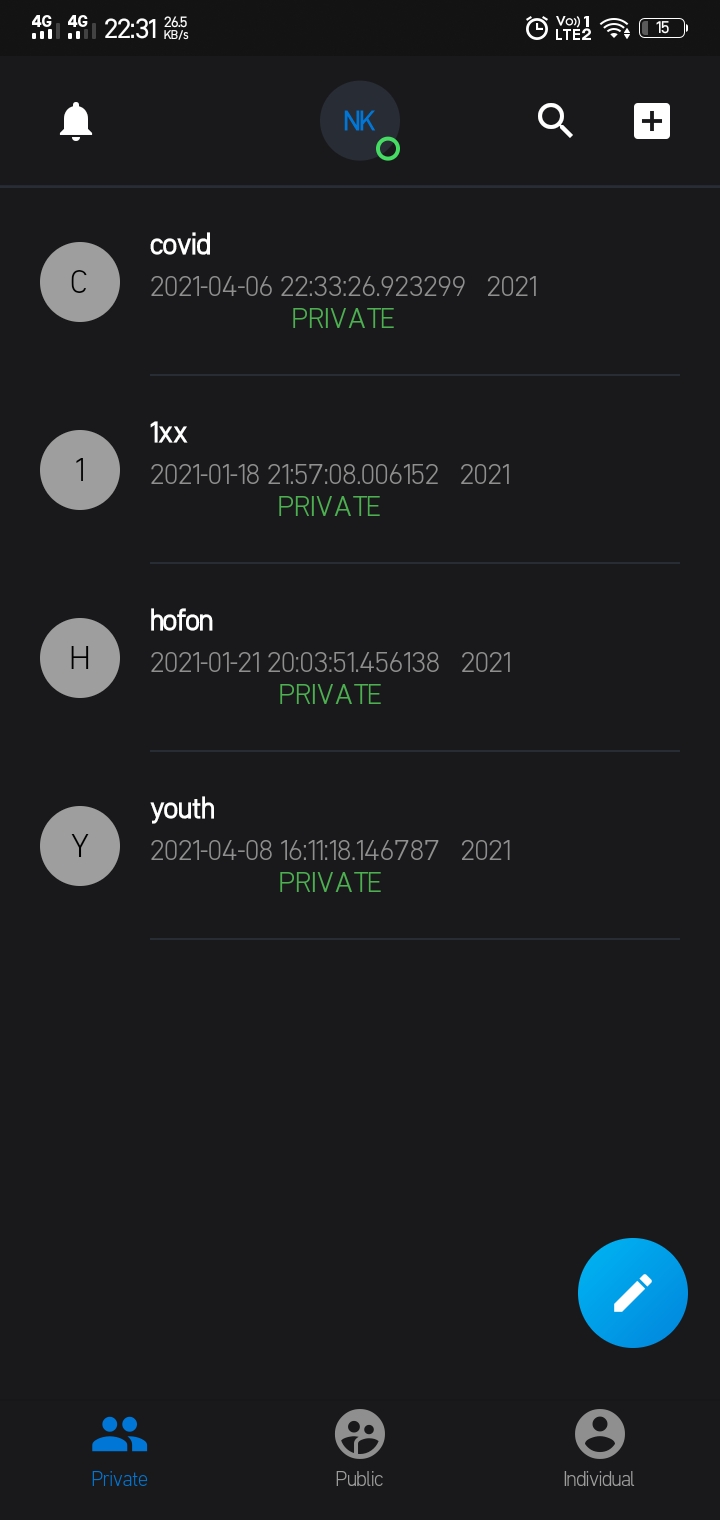Tap the Private groups icon
Viewport: 720px width, 1520px height.
pos(119,1433)
